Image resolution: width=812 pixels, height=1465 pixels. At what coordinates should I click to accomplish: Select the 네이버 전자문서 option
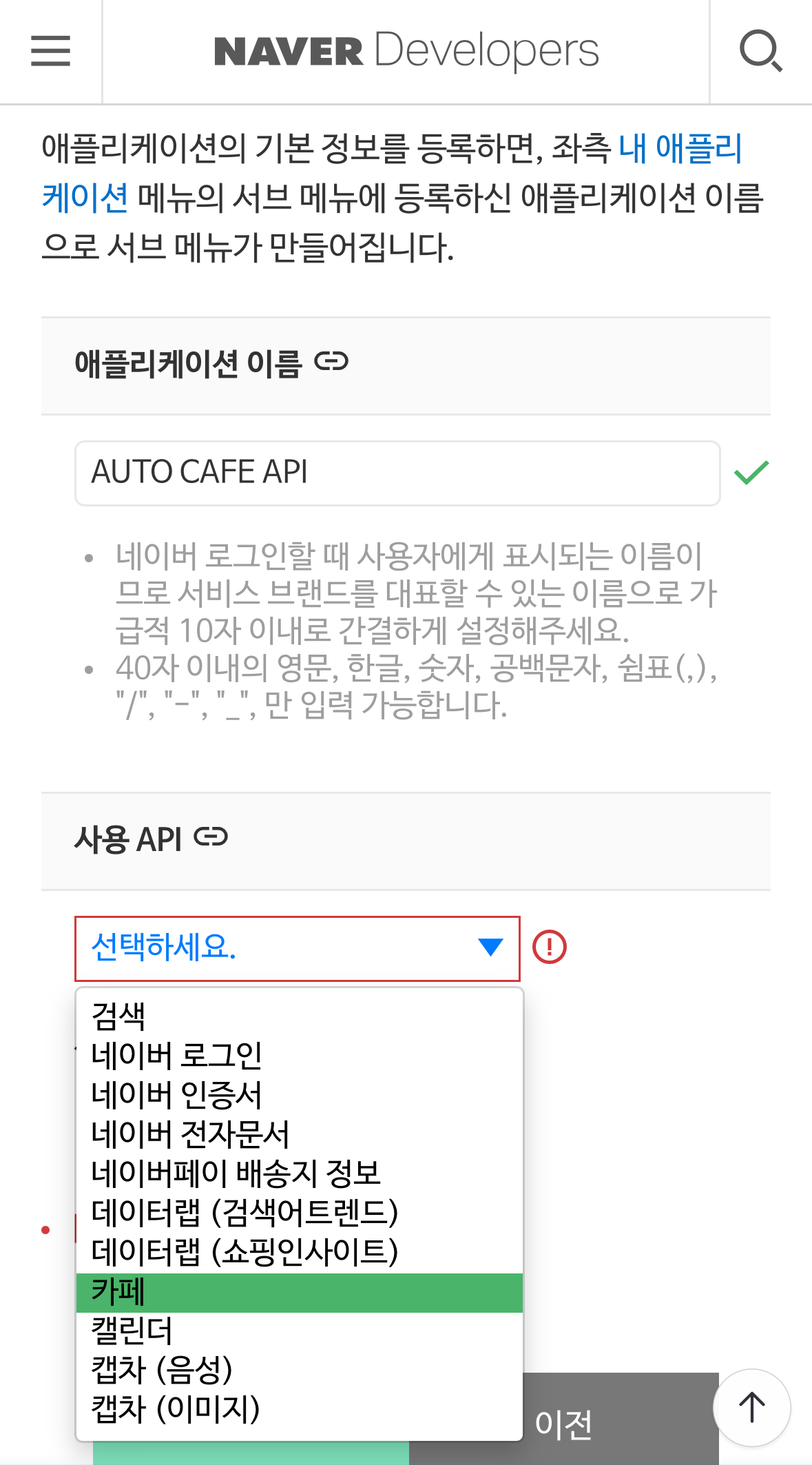(x=190, y=1134)
